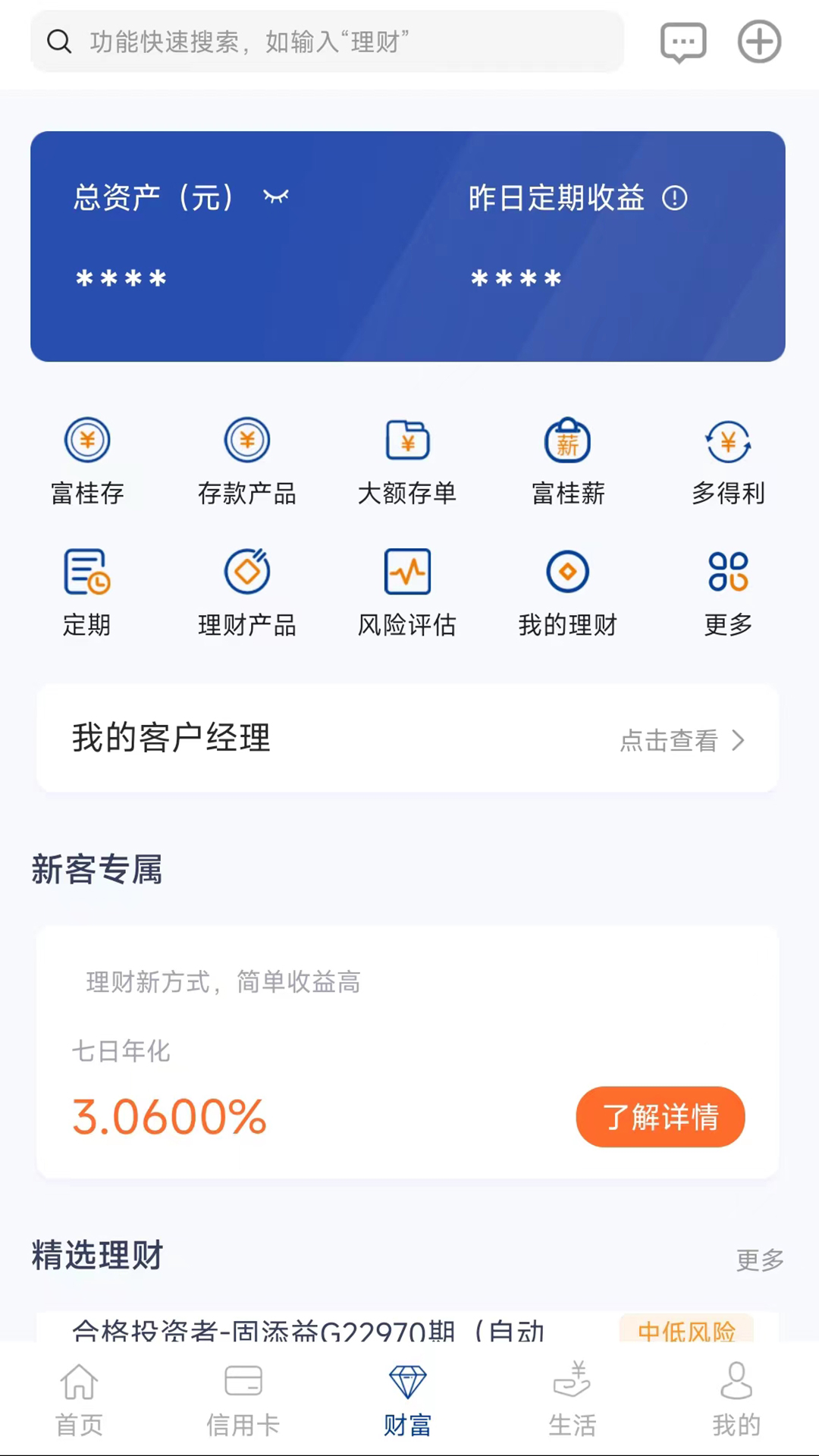The height and width of the screenshot is (1456, 819).
Task: Tap the 了解详情 button
Action: [660, 1117]
